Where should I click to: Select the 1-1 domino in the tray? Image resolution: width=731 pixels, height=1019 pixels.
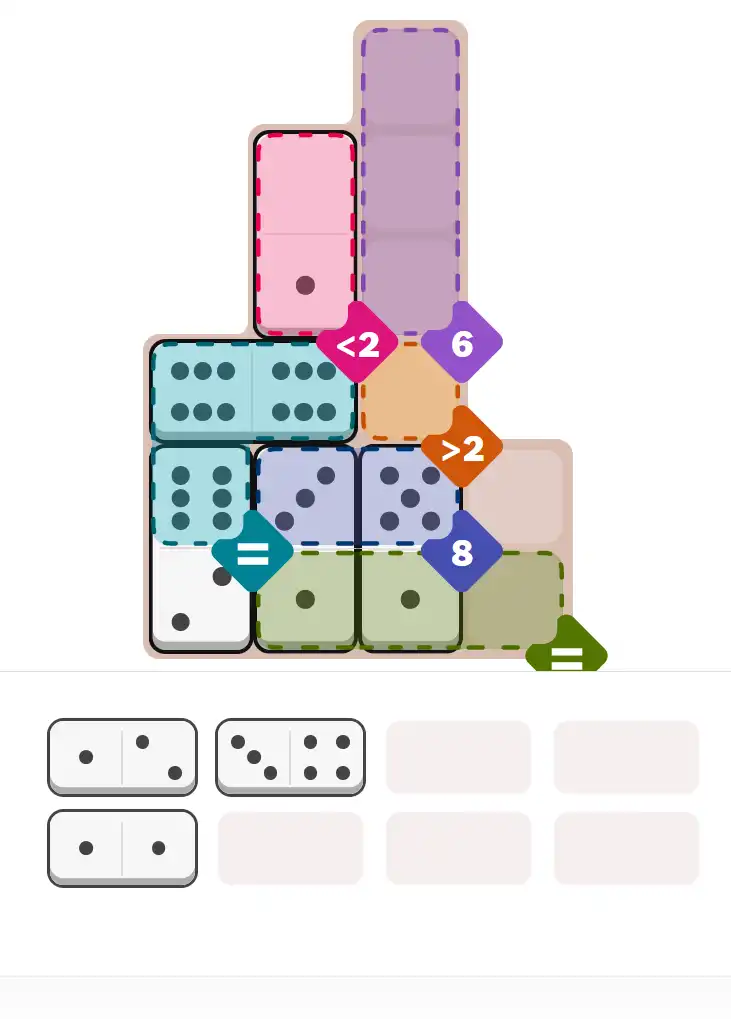click(x=122, y=848)
